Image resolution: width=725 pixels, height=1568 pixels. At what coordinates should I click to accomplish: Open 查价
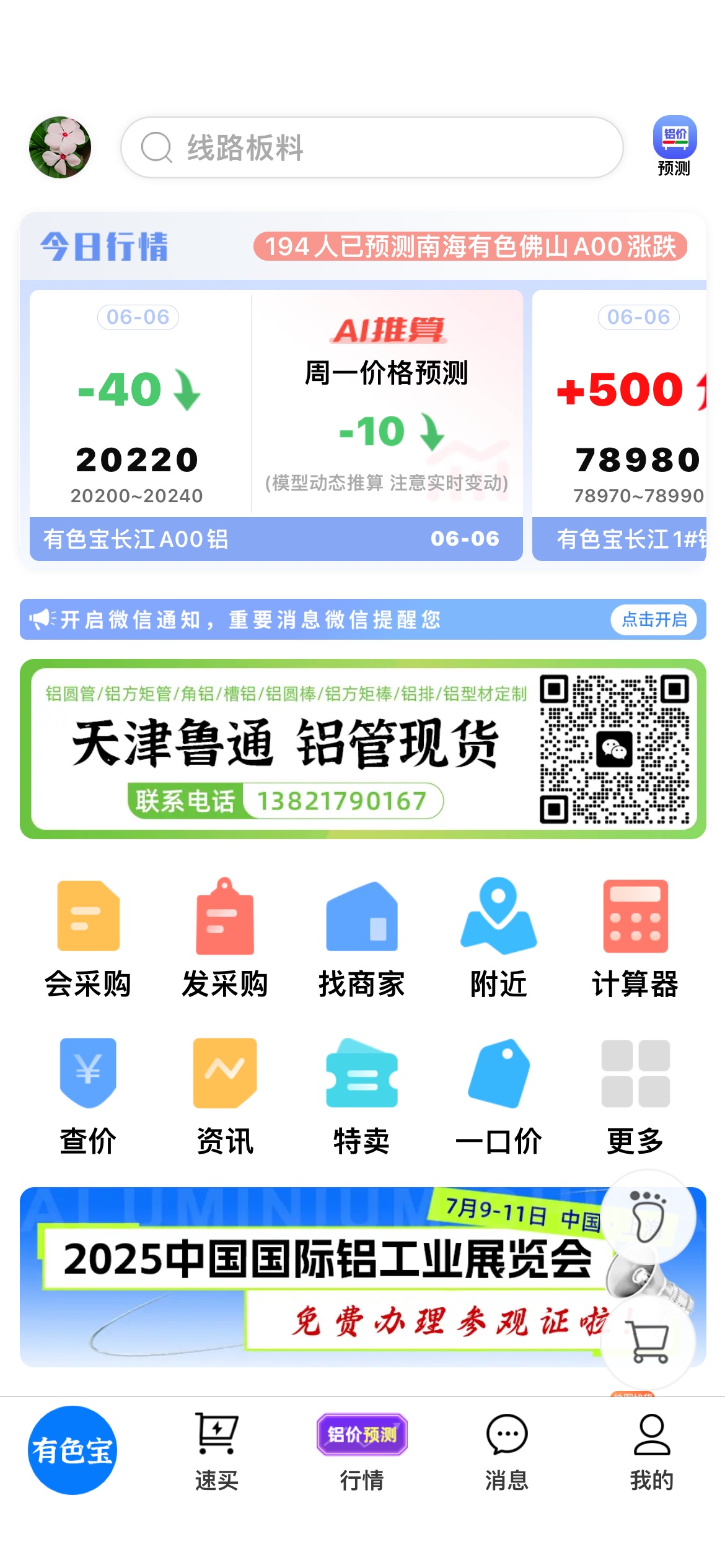coord(88,1096)
